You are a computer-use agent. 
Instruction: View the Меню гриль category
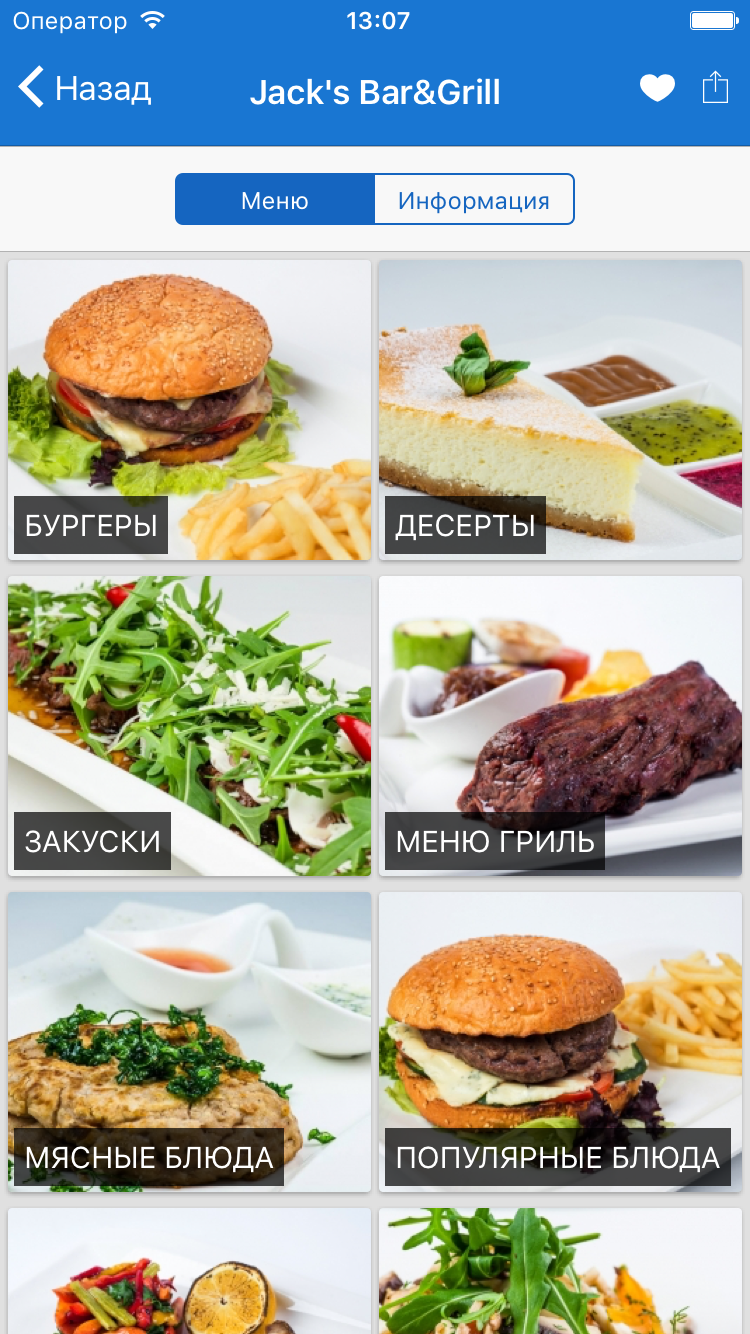(x=560, y=726)
